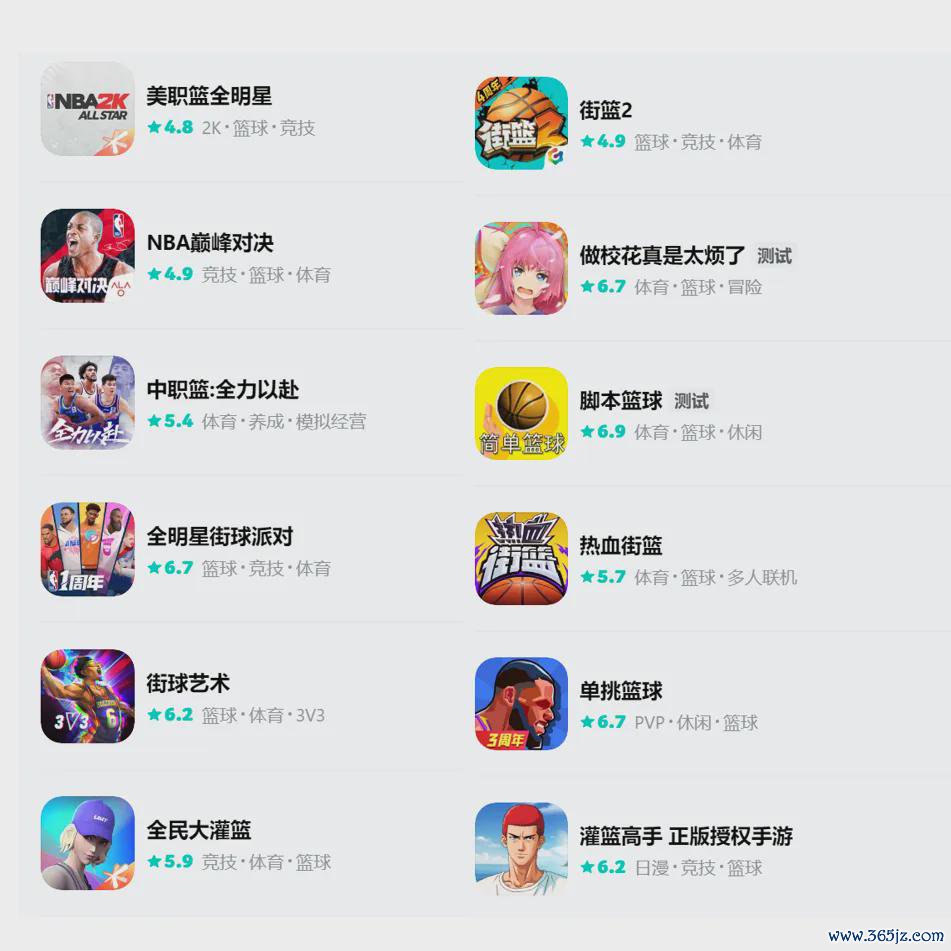This screenshot has height=951, width=951.
Task: Select 全明星街球派对 from the list
Action: tap(219, 537)
